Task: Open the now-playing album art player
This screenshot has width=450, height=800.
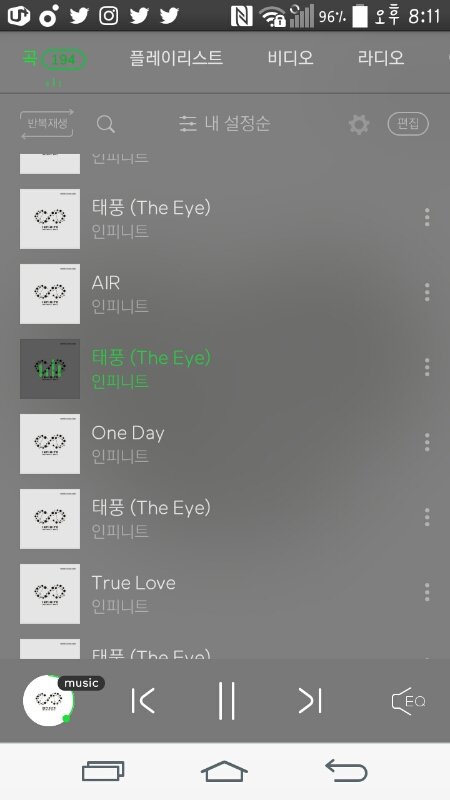Action: [x=49, y=701]
